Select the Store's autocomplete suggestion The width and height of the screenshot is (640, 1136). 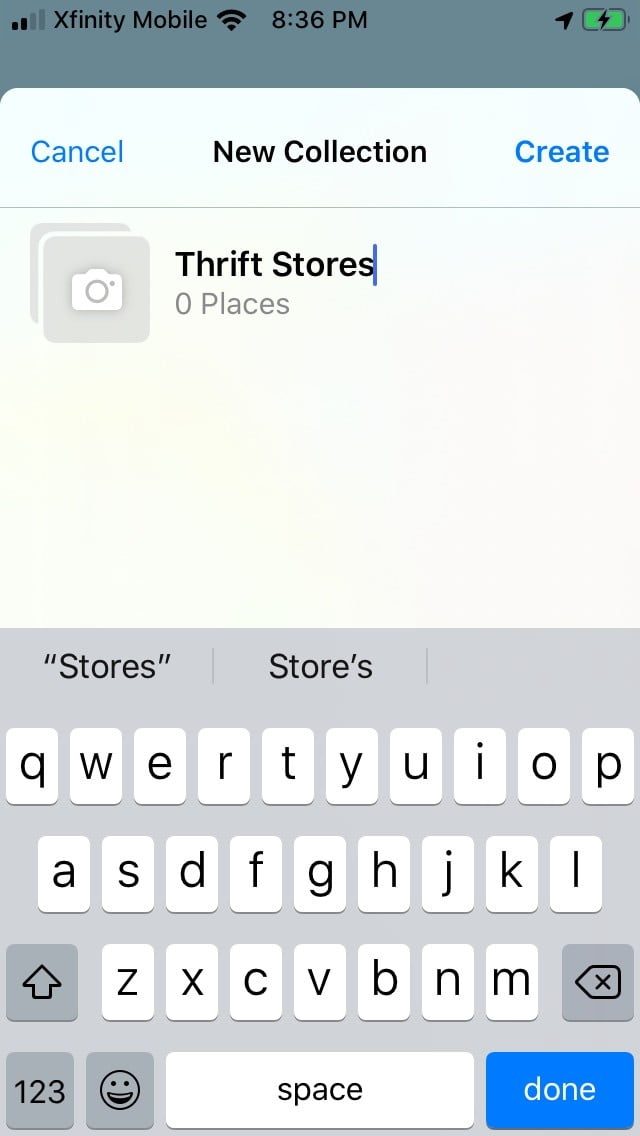(x=320, y=666)
